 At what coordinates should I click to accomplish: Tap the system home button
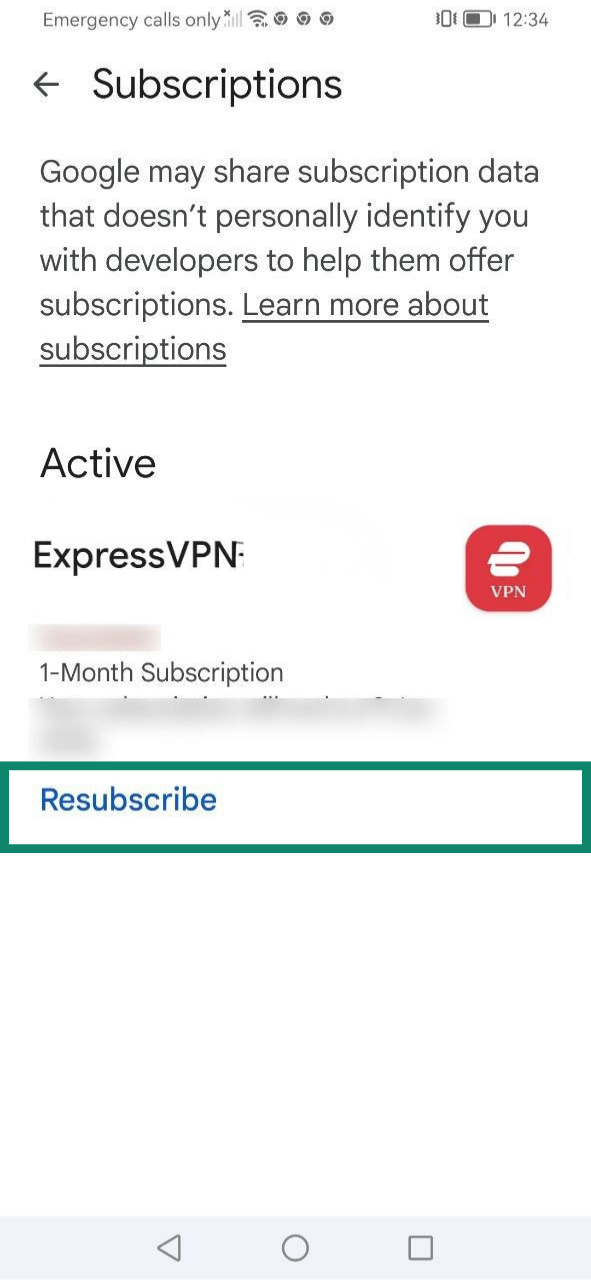(295, 1247)
